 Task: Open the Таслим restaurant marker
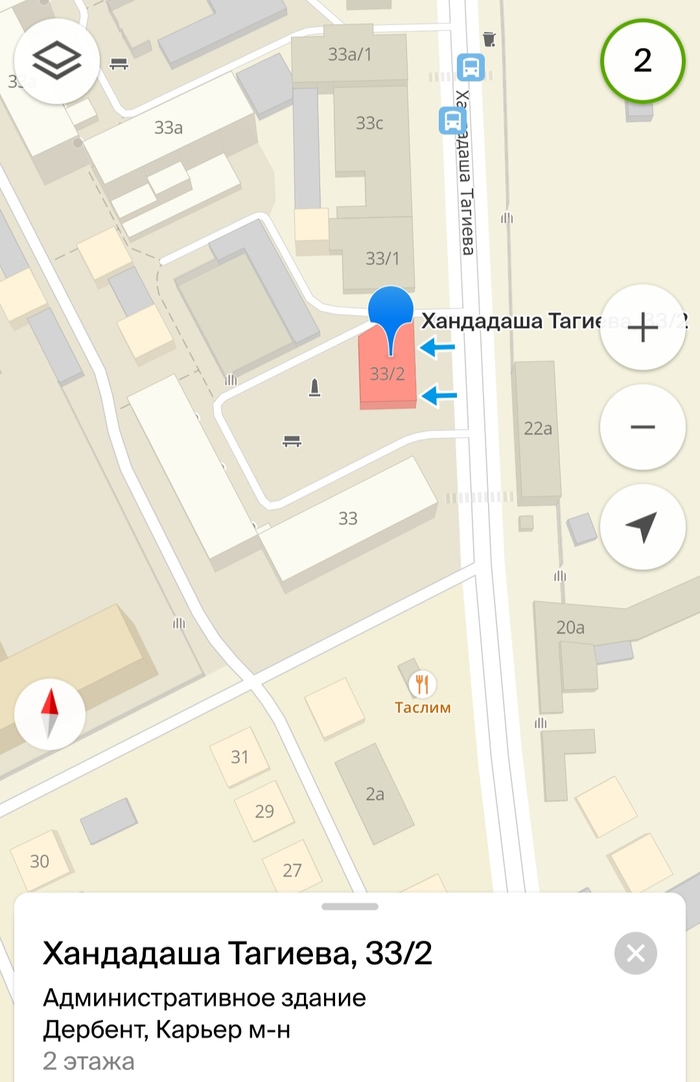(x=424, y=685)
